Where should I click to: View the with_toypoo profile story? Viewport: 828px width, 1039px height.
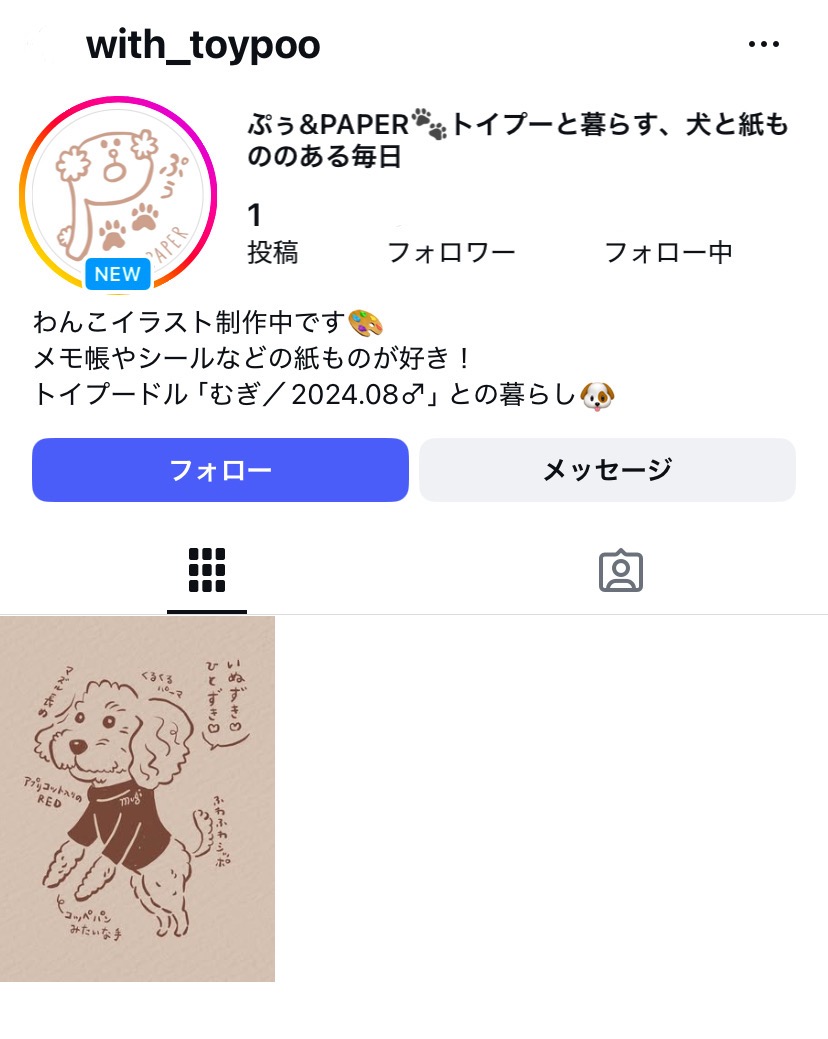(x=118, y=195)
